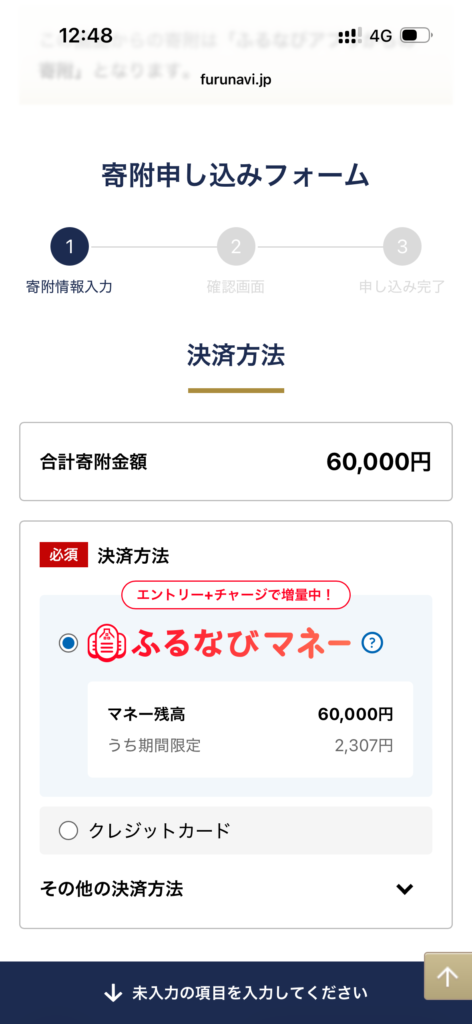Open the ふるなびマネー help question mark
Screen dimensions: 472x1024
372,644
